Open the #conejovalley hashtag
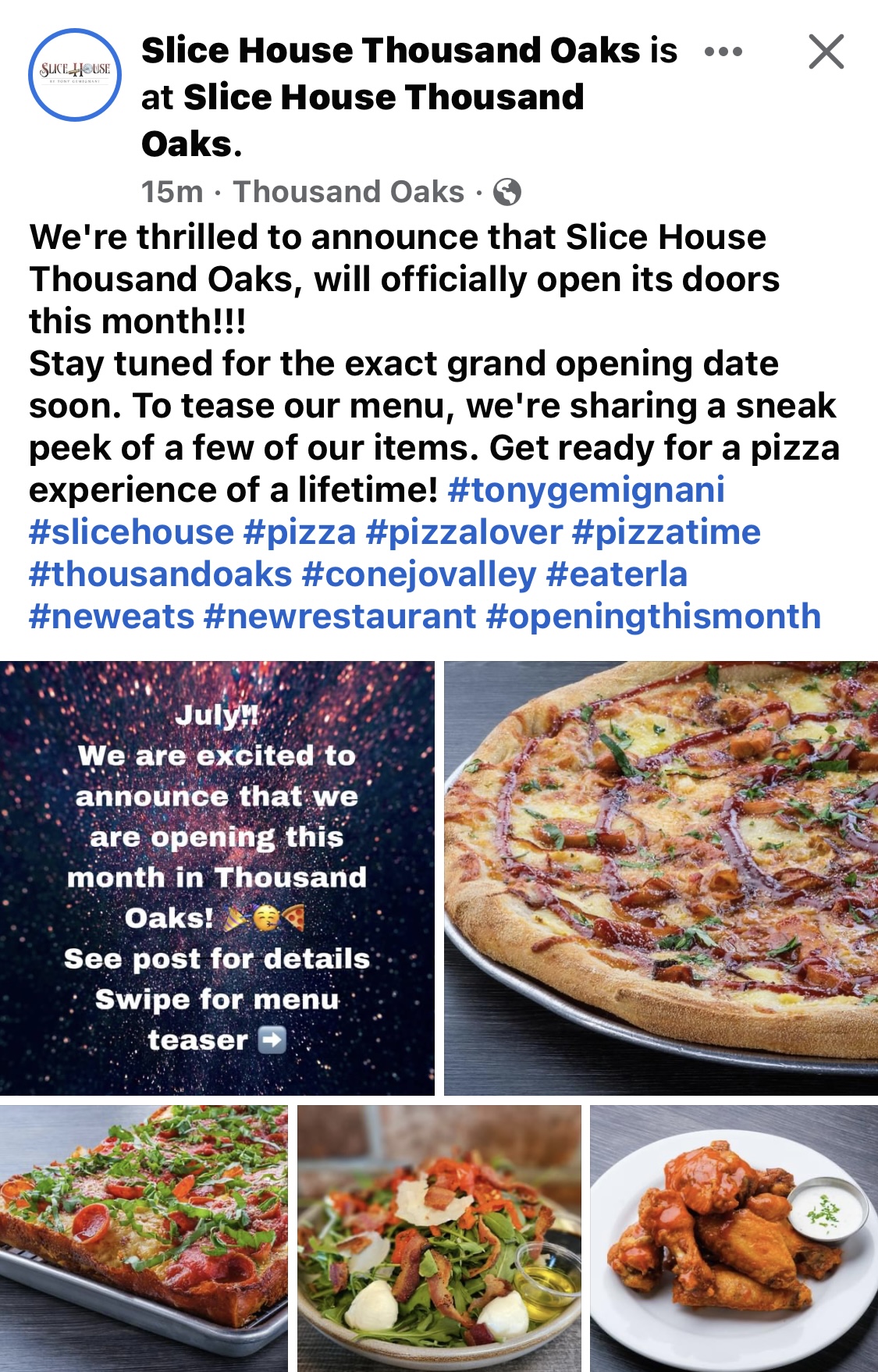Image resolution: width=878 pixels, height=1372 pixels. 419,574
